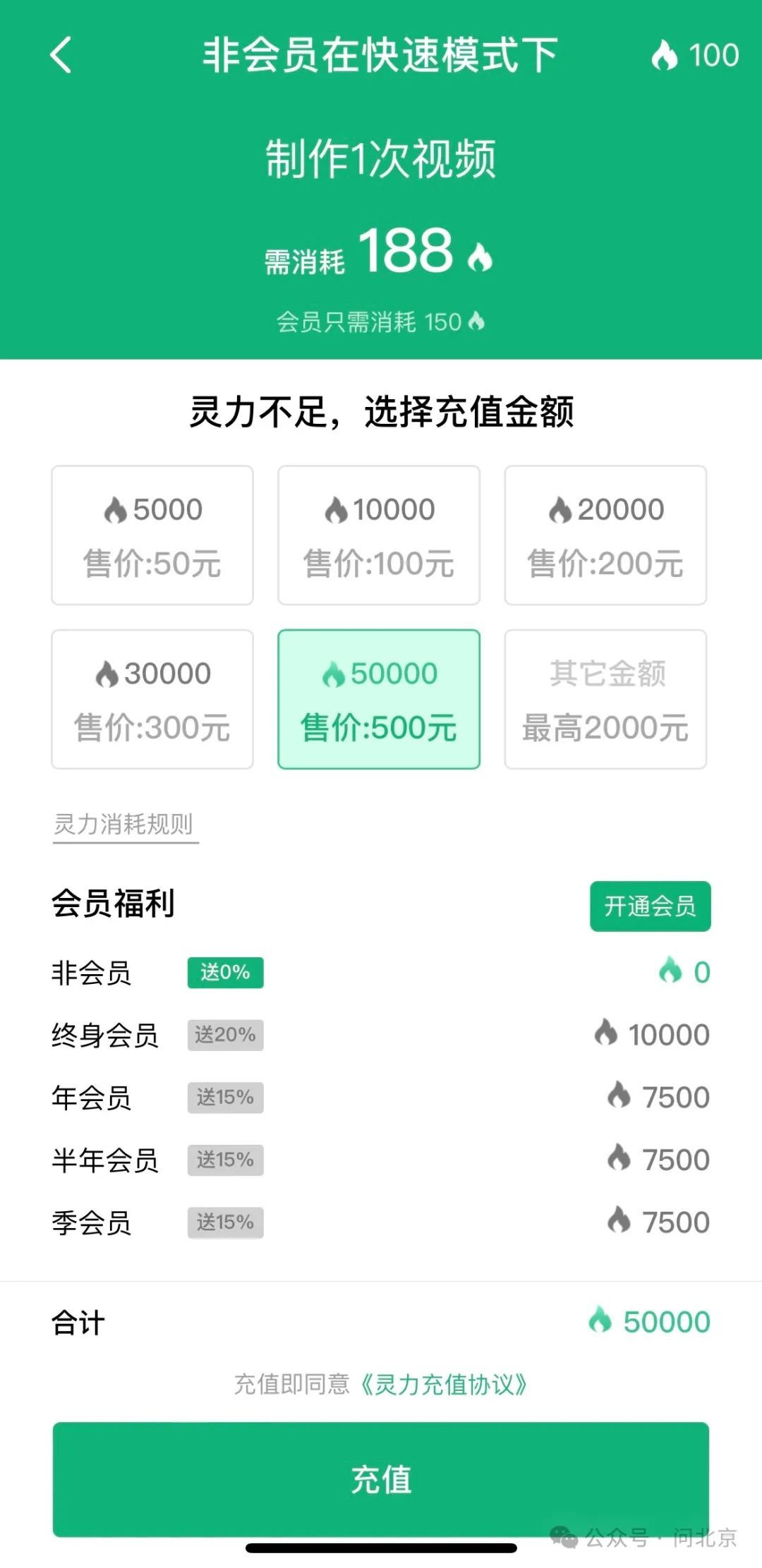
Task: Choose the 50000 灵力 for 500元 option
Action: click(379, 699)
